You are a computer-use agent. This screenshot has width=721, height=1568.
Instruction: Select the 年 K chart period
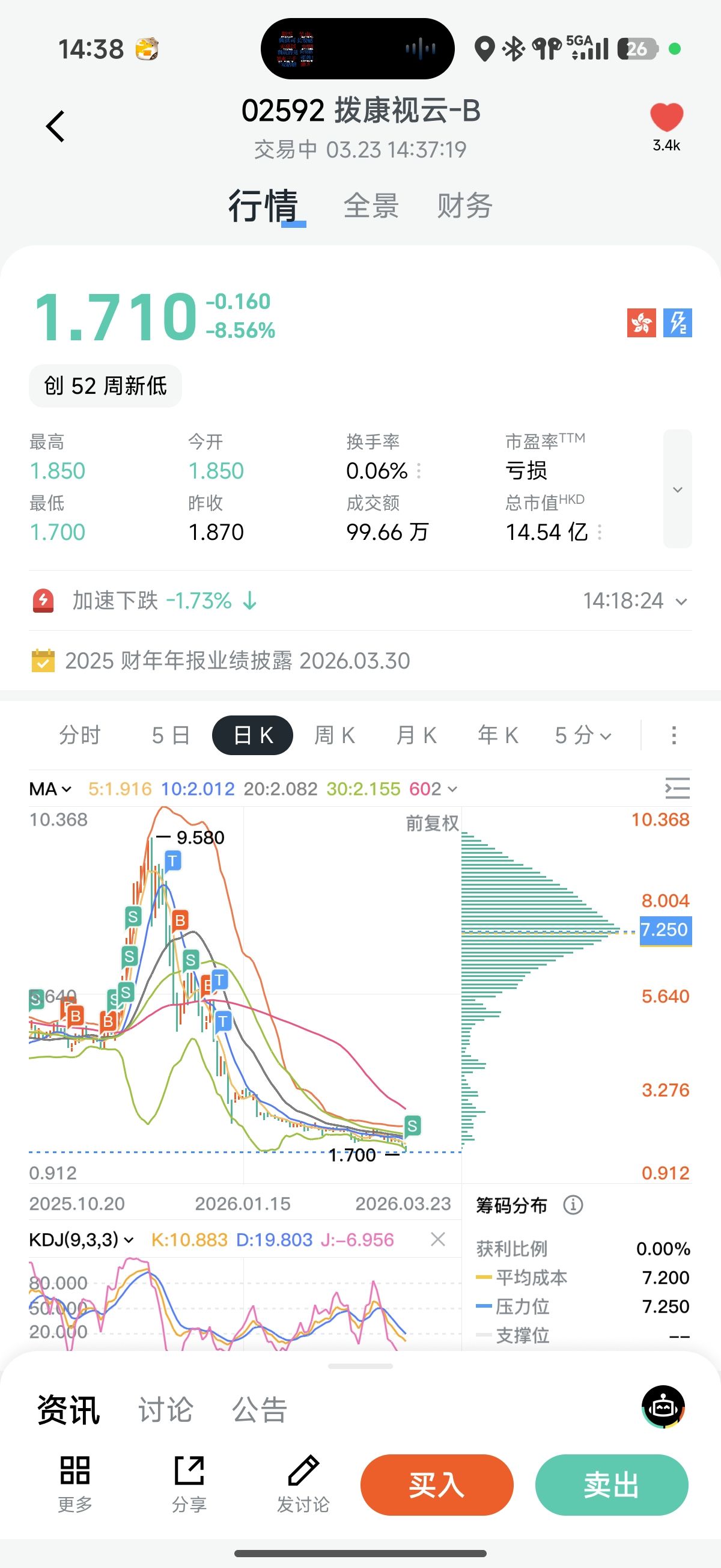point(497,735)
